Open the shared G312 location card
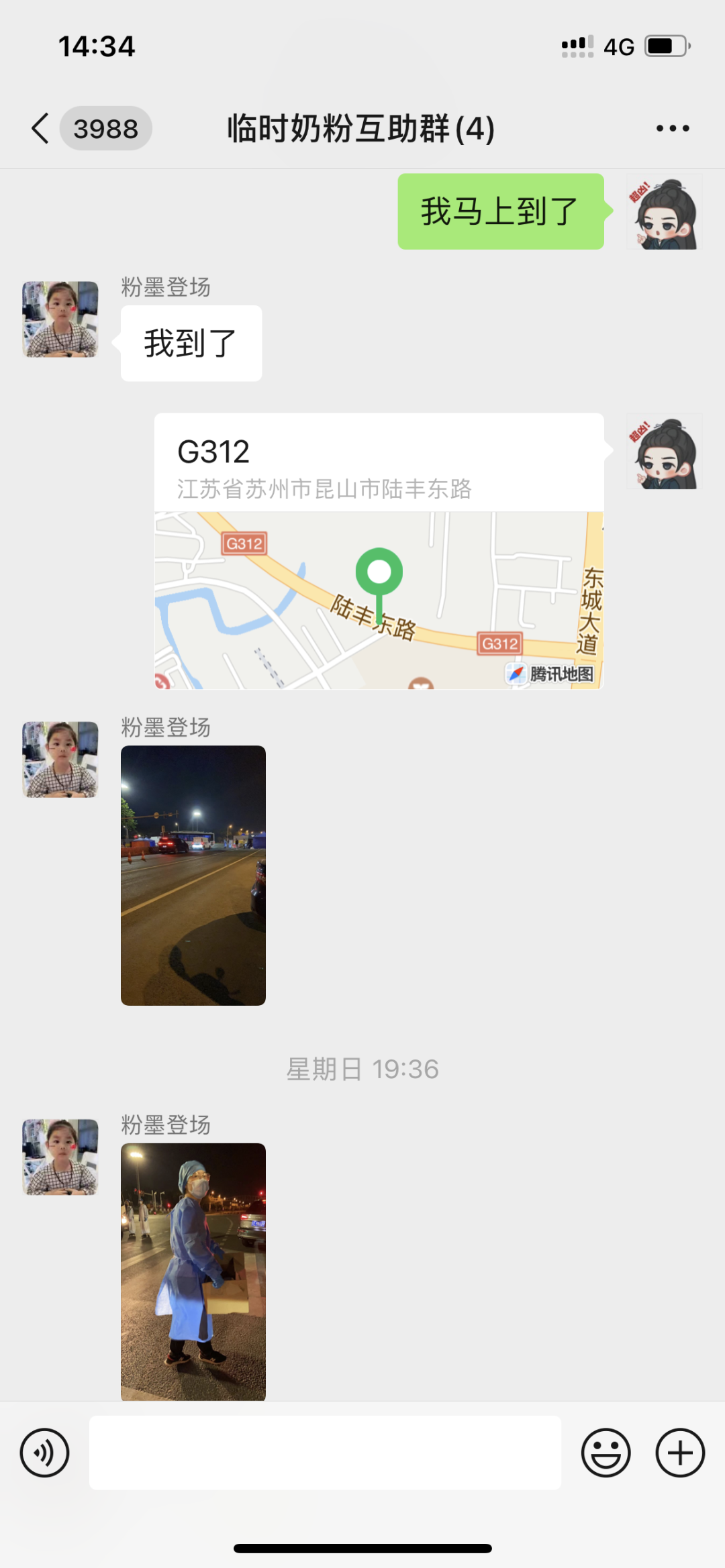This screenshot has height=1568, width=725. [379, 551]
